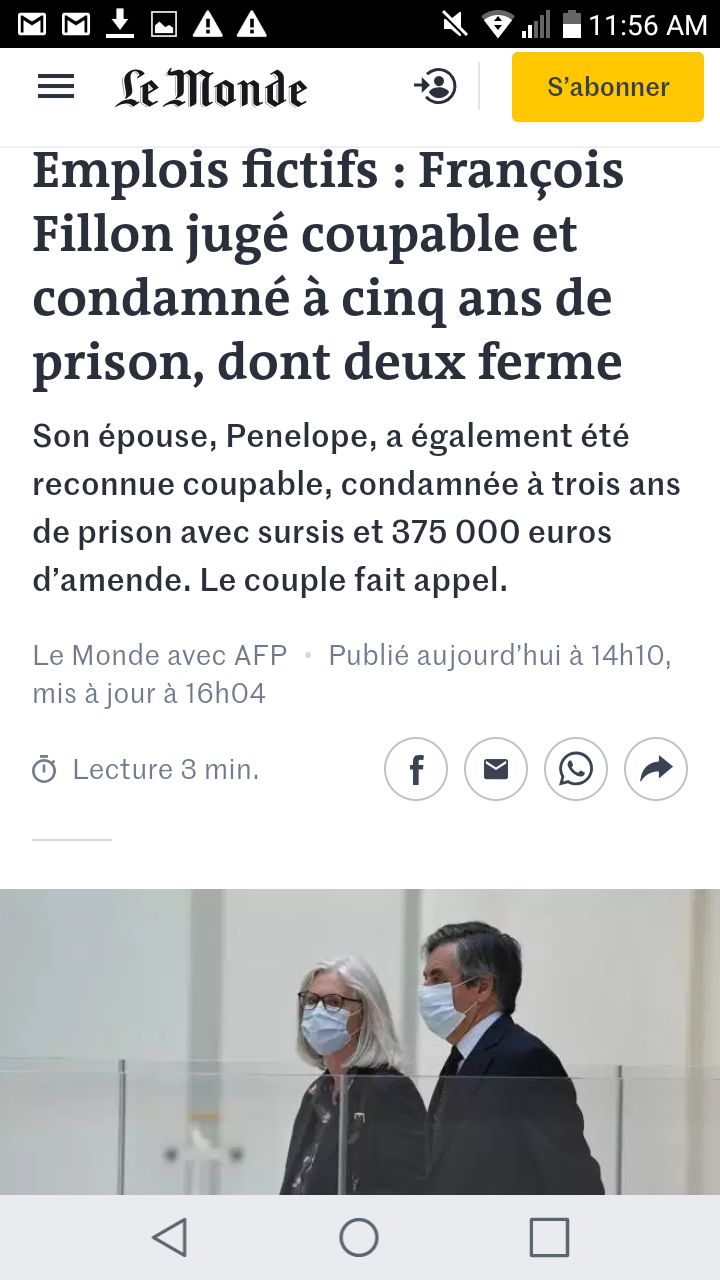Share this article on Facebook
The width and height of the screenshot is (720, 1280).
pos(416,769)
